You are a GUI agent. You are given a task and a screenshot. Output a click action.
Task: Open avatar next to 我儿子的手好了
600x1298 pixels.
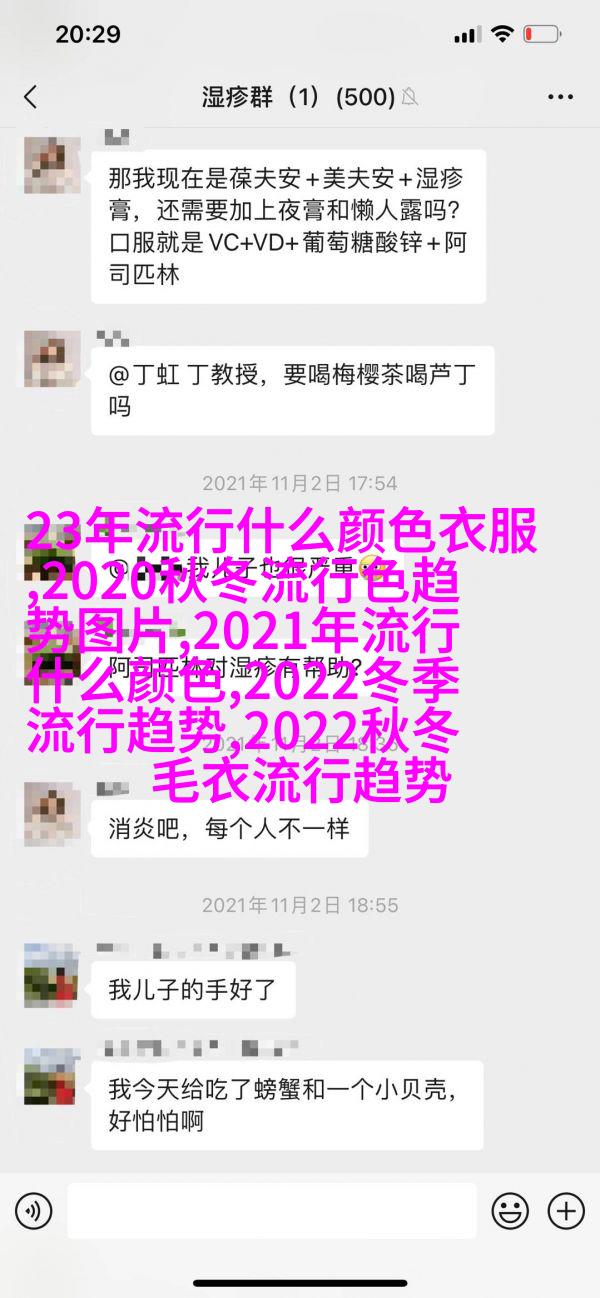(51, 970)
